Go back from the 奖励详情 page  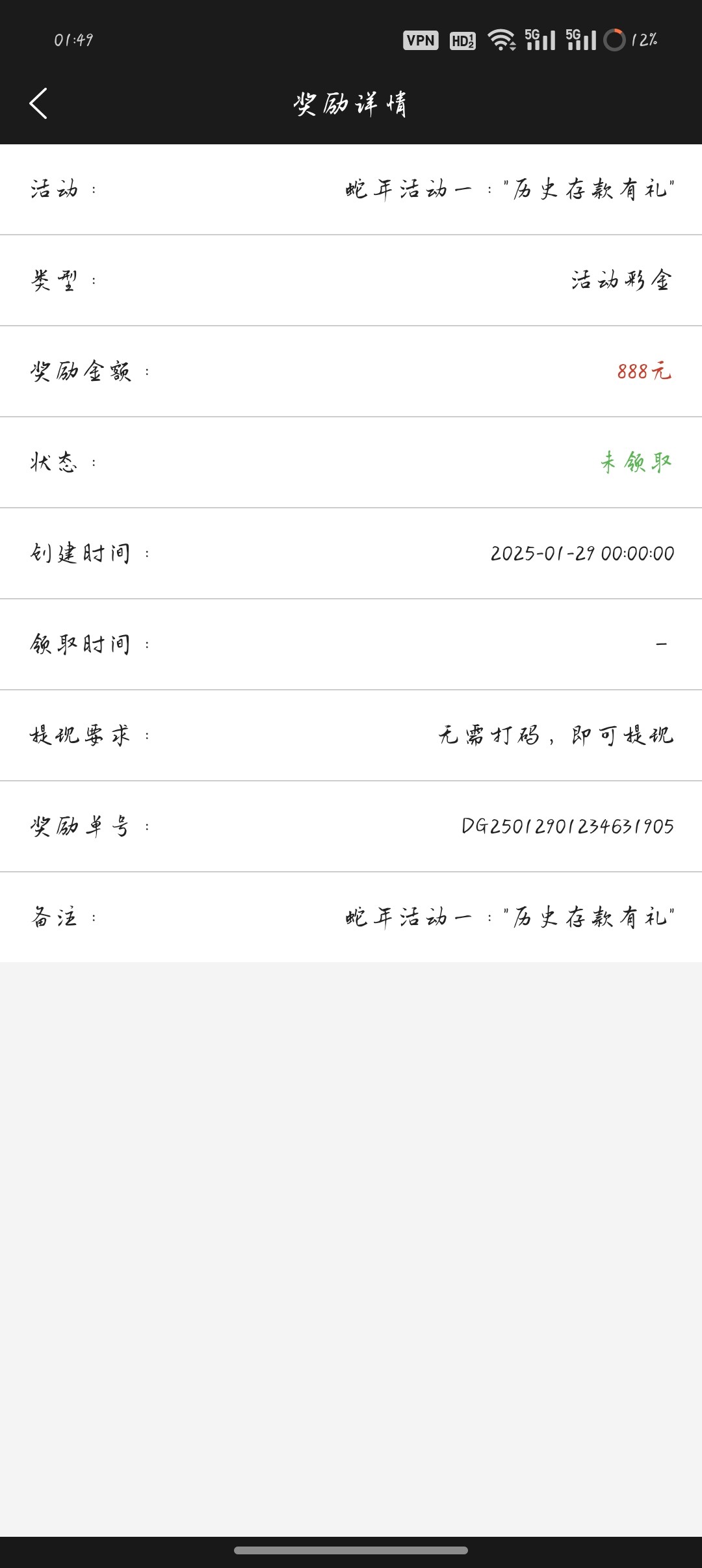[x=38, y=103]
